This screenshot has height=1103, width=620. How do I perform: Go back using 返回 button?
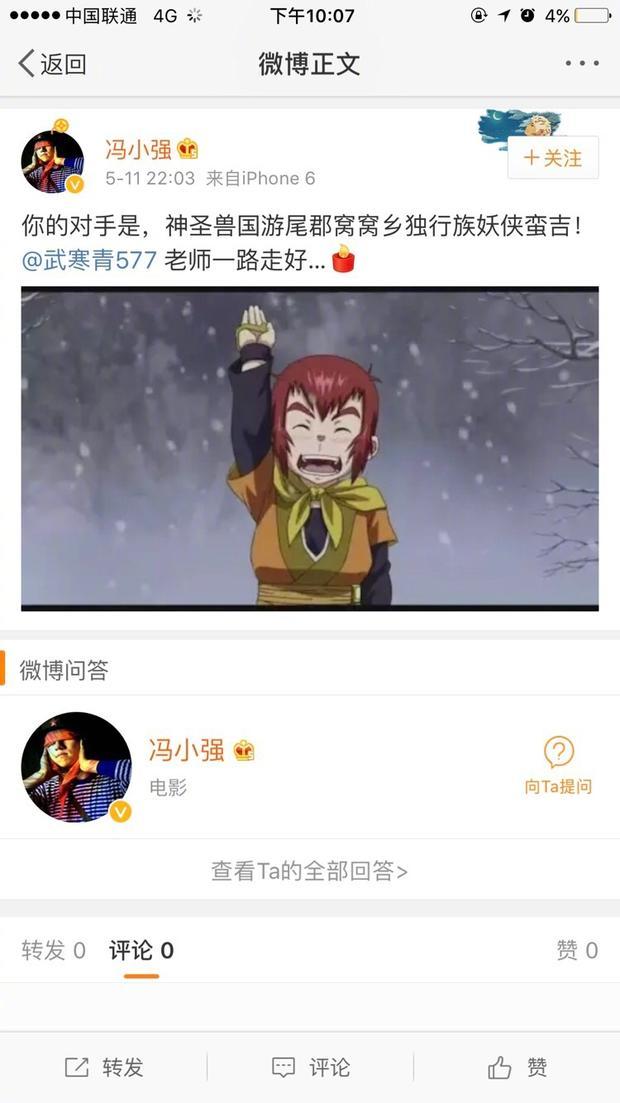pyautogui.click(x=53, y=64)
